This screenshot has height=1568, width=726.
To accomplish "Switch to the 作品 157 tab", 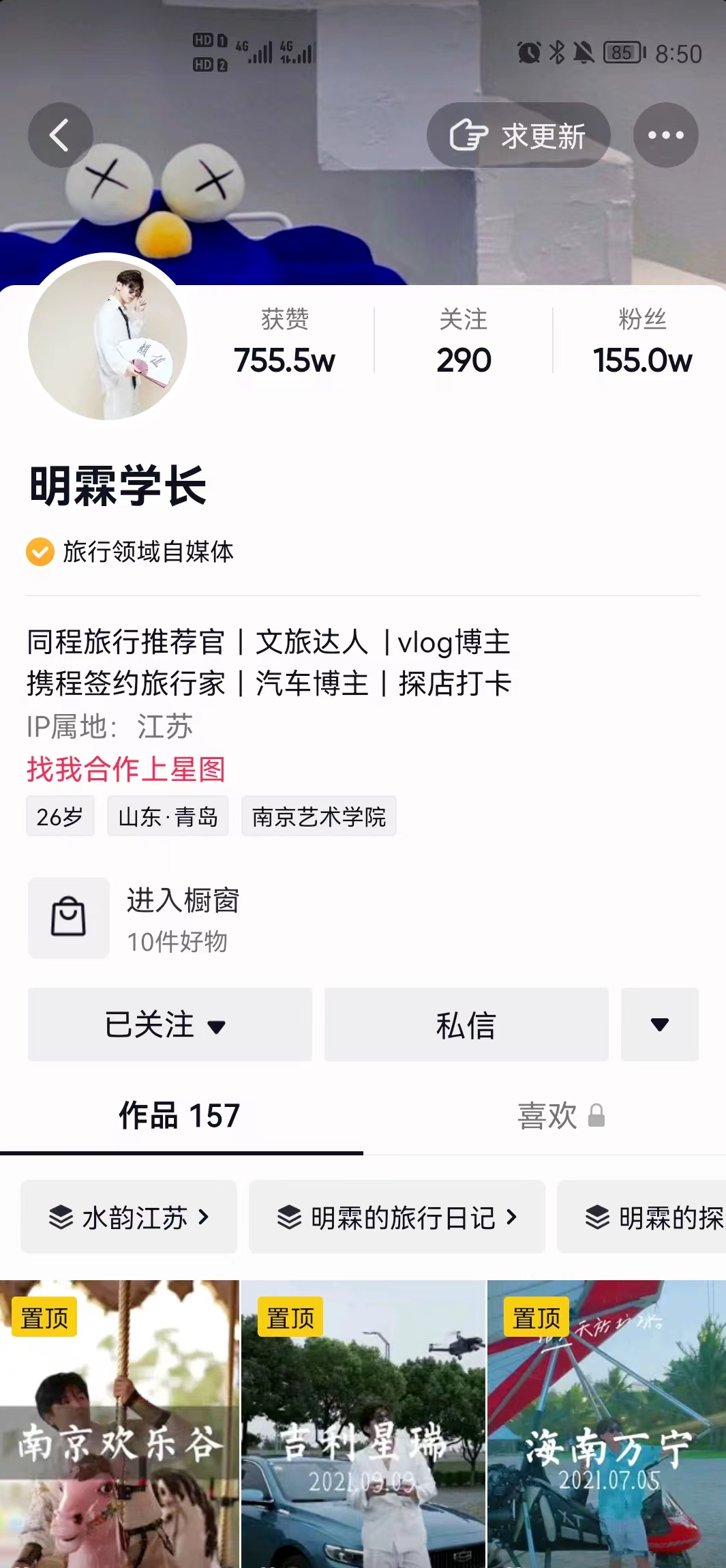I will point(180,1116).
